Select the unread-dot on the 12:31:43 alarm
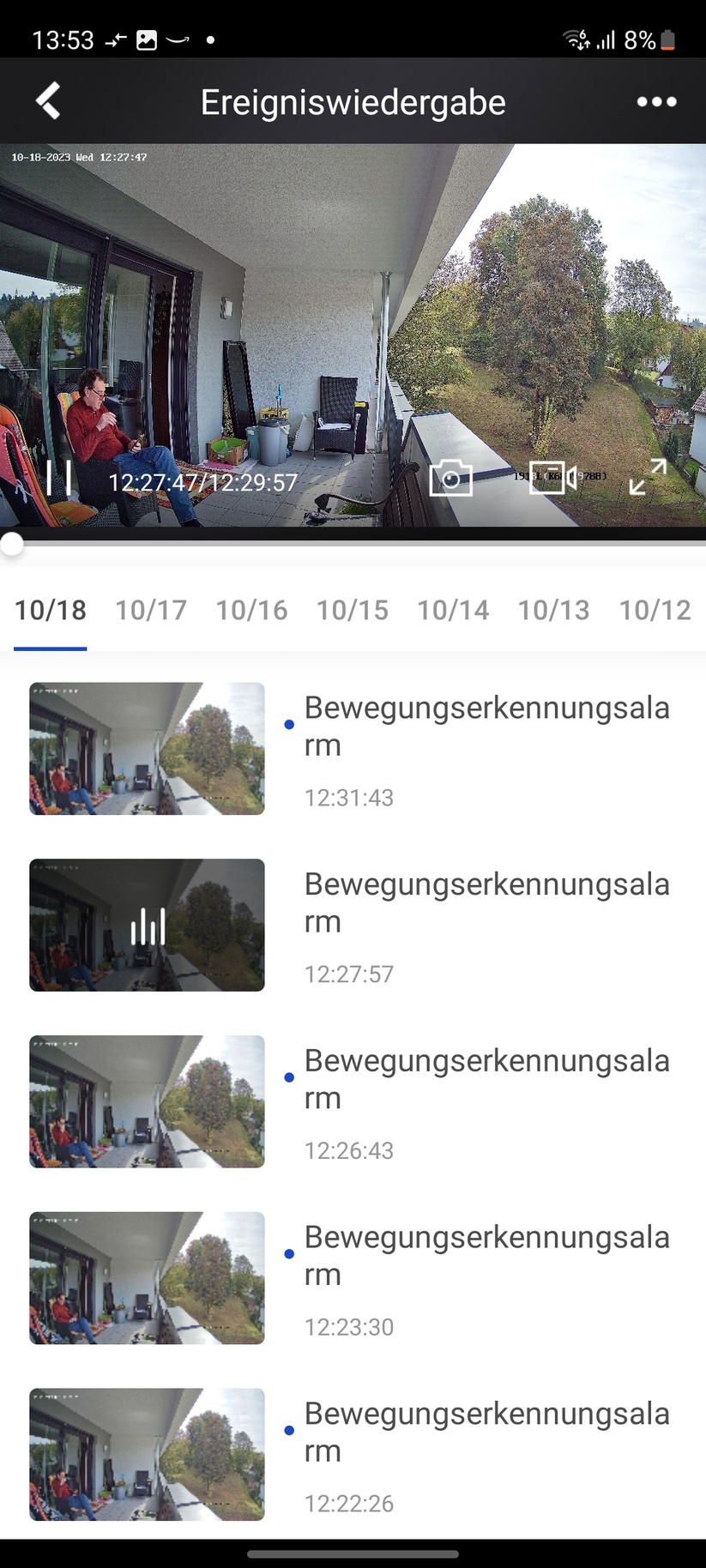This screenshot has width=706, height=1568. click(289, 725)
